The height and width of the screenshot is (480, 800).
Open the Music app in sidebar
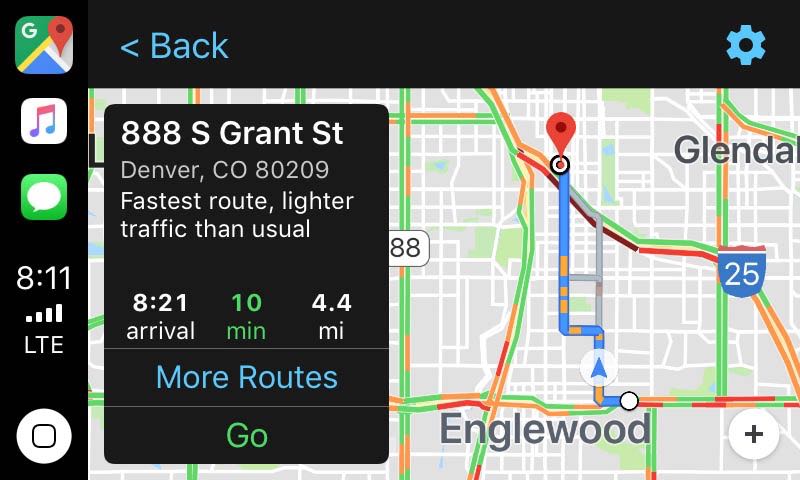[44, 121]
